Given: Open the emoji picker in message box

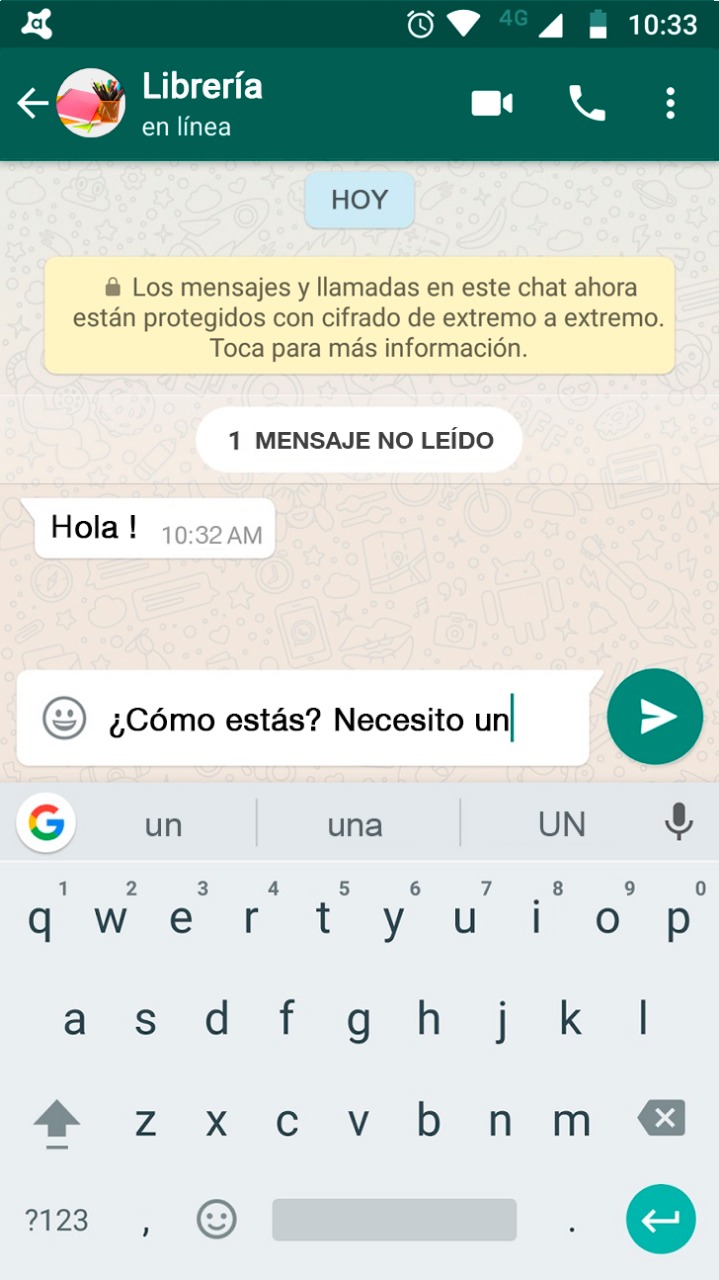Looking at the screenshot, I should pos(64,718).
